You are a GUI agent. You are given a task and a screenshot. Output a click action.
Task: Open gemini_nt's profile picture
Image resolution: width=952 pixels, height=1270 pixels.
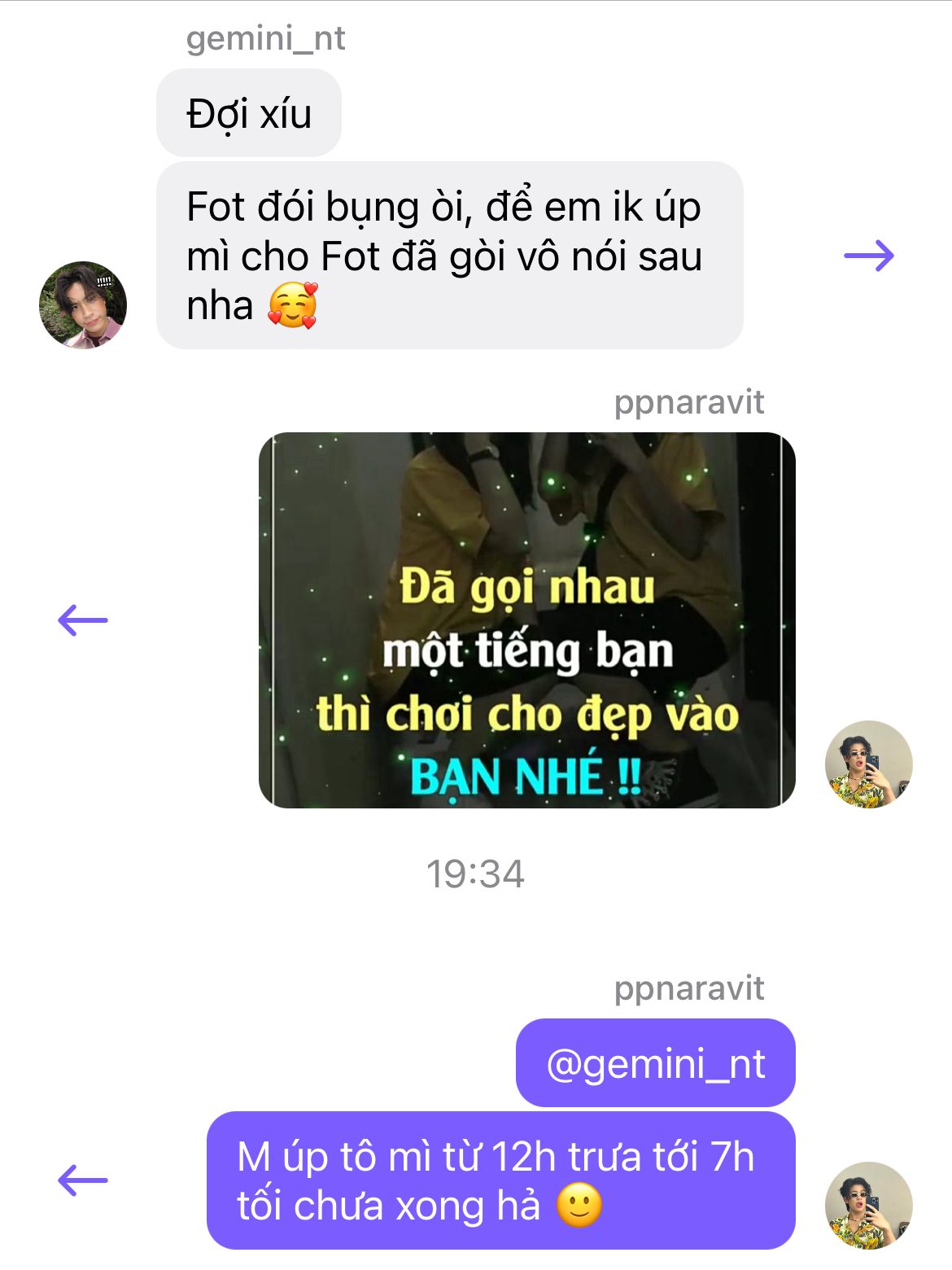[83, 305]
